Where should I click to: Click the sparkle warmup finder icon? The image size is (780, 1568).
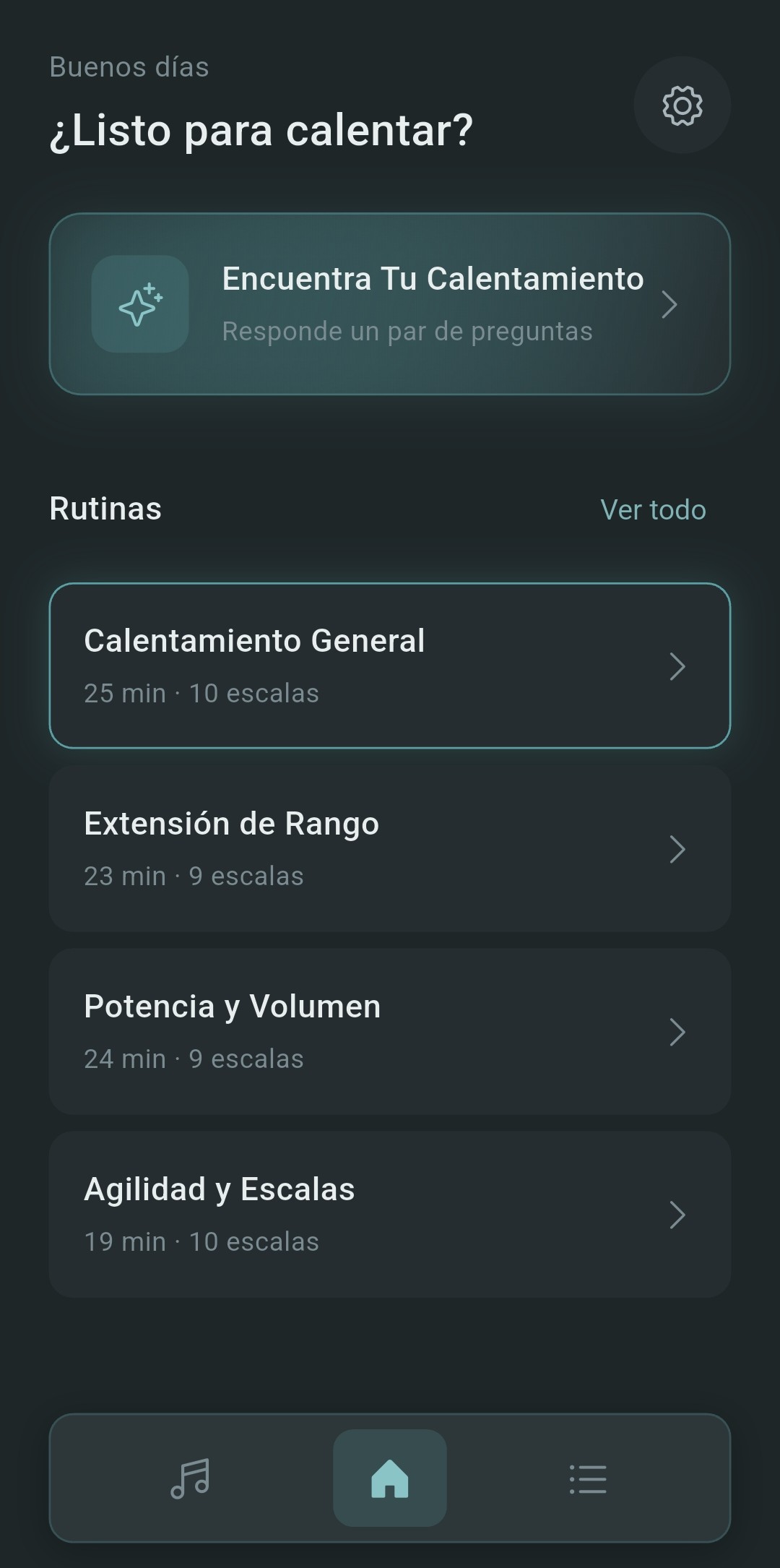click(x=142, y=304)
